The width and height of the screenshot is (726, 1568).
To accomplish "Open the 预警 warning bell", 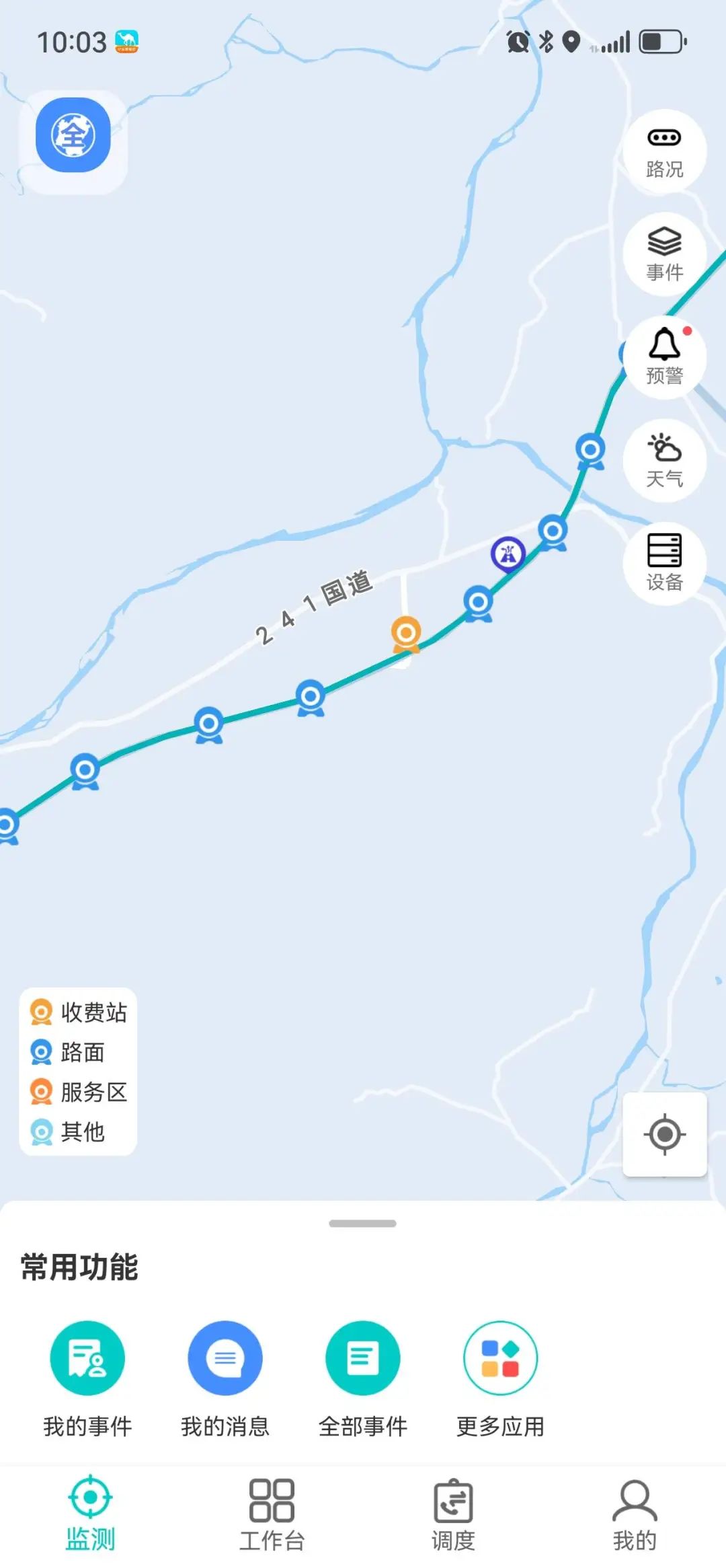I will coord(664,358).
